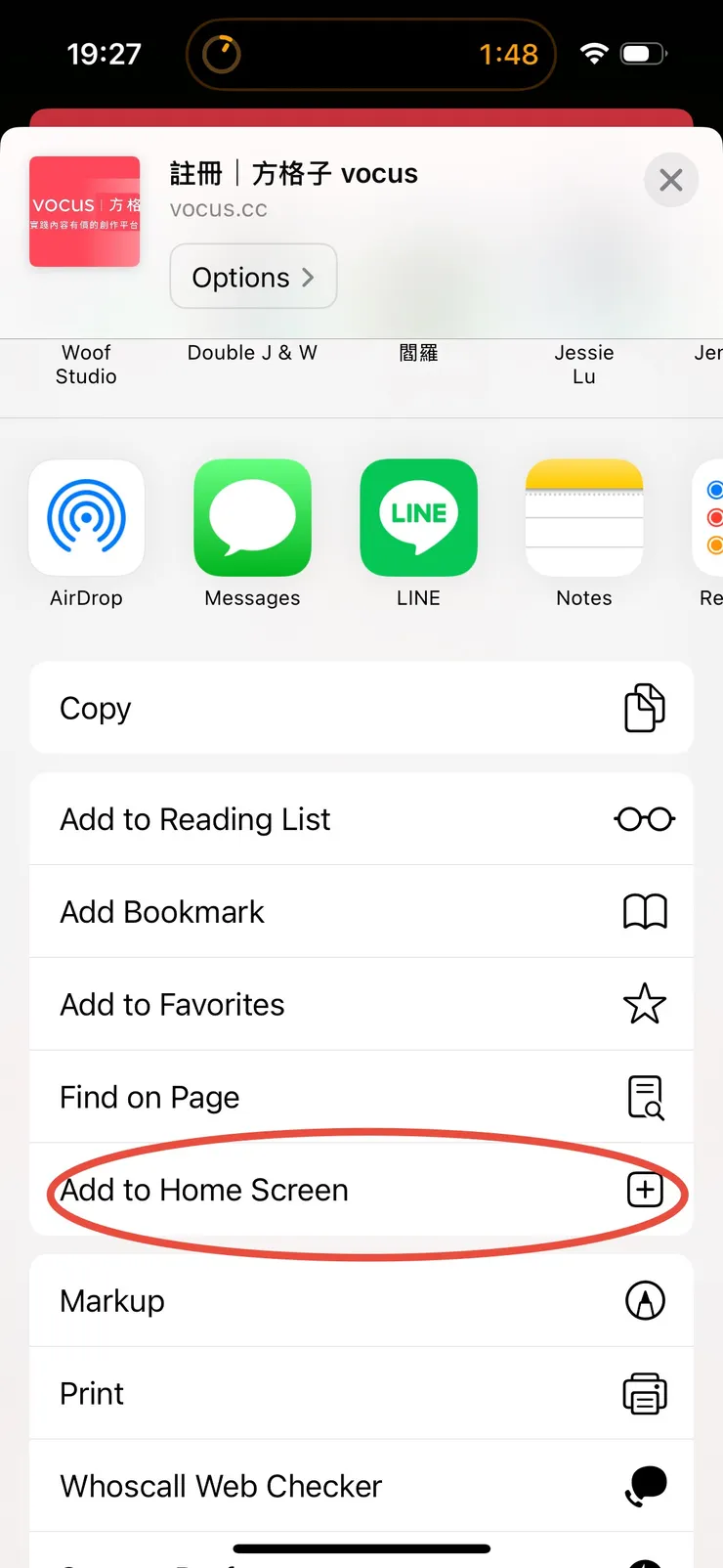Select Add Bookmark
The image size is (723, 1568).
(361, 912)
